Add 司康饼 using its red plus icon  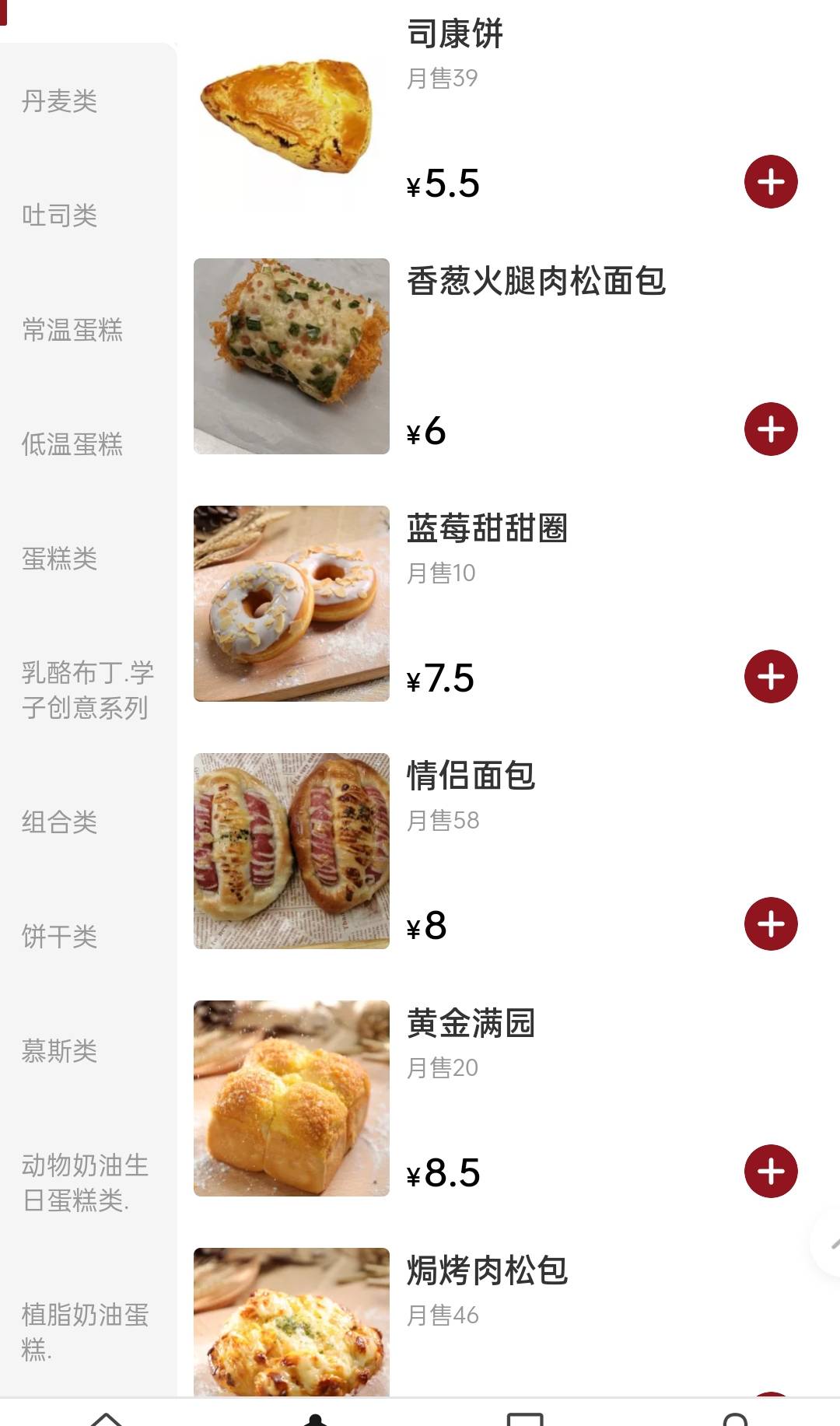click(770, 183)
